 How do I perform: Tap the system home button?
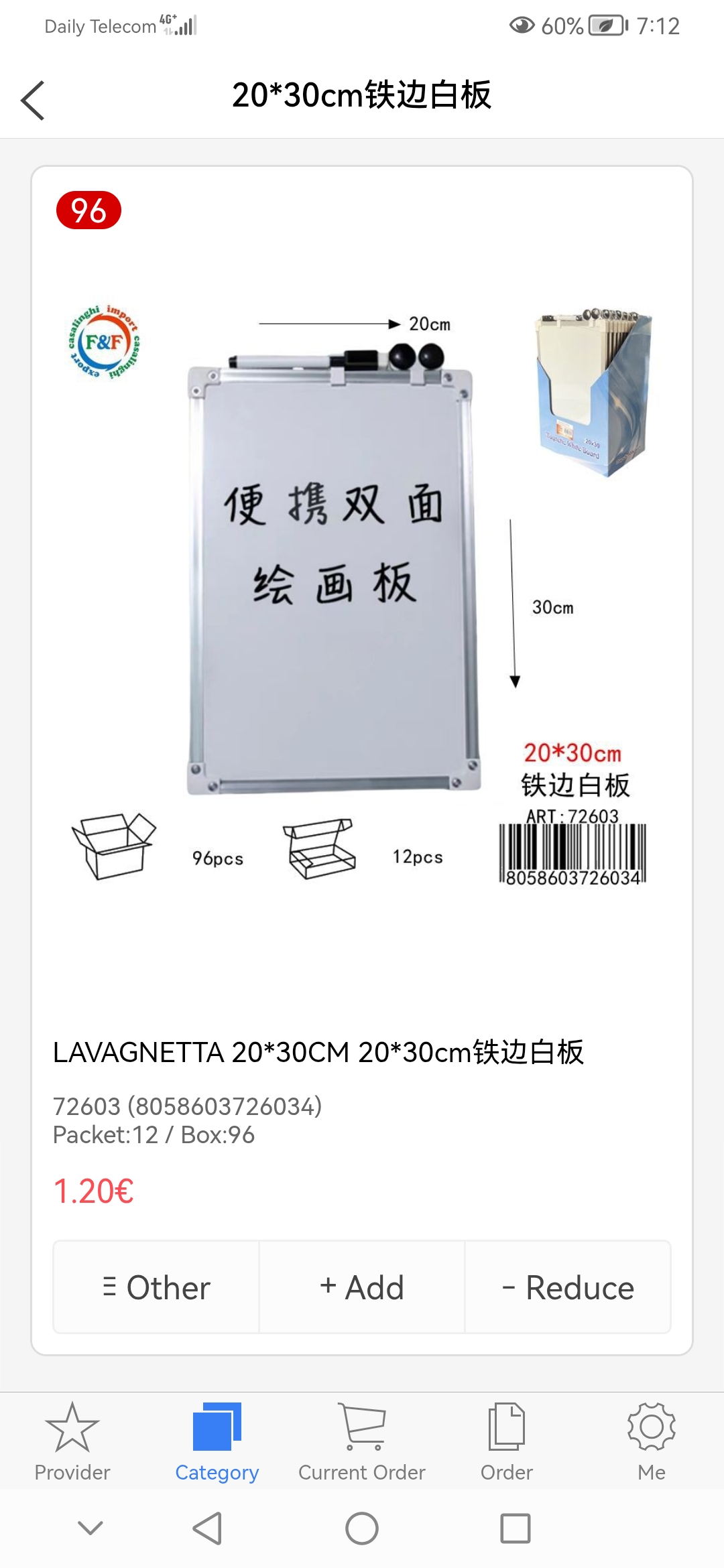[362, 1528]
